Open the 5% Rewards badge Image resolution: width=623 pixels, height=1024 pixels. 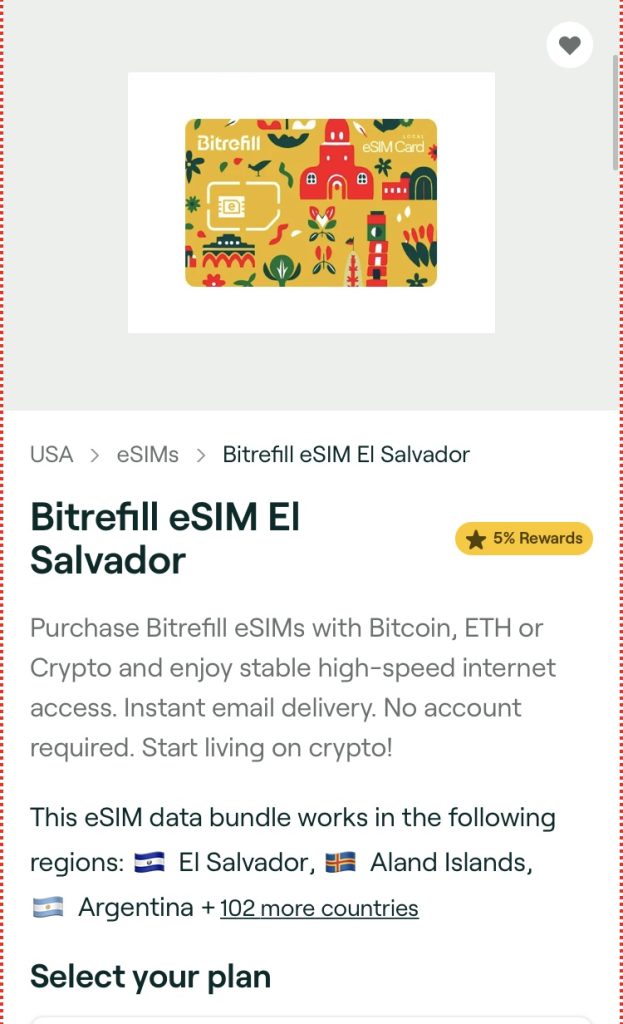[524, 538]
